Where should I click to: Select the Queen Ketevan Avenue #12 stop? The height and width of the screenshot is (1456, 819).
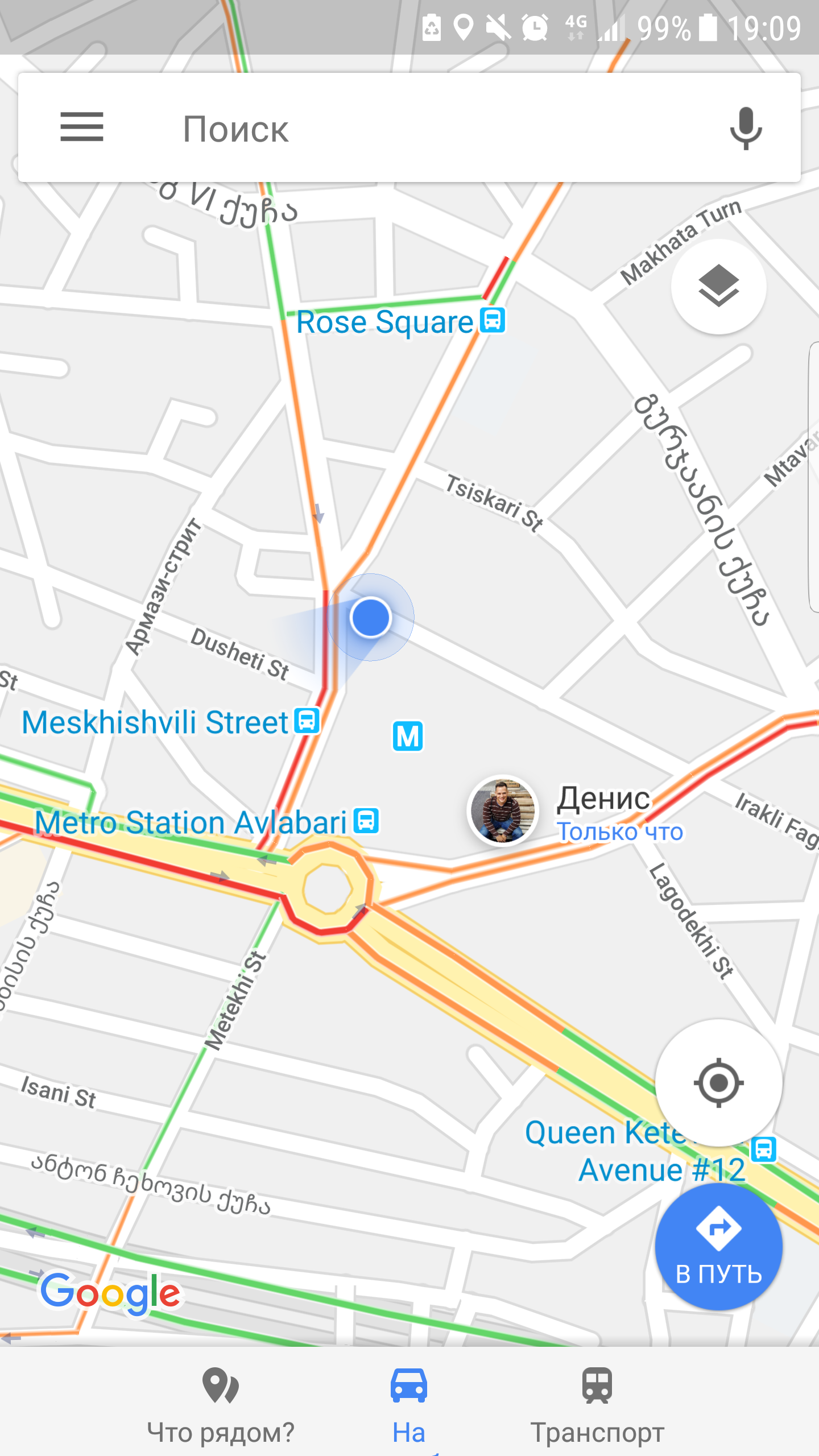[x=763, y=1150]
